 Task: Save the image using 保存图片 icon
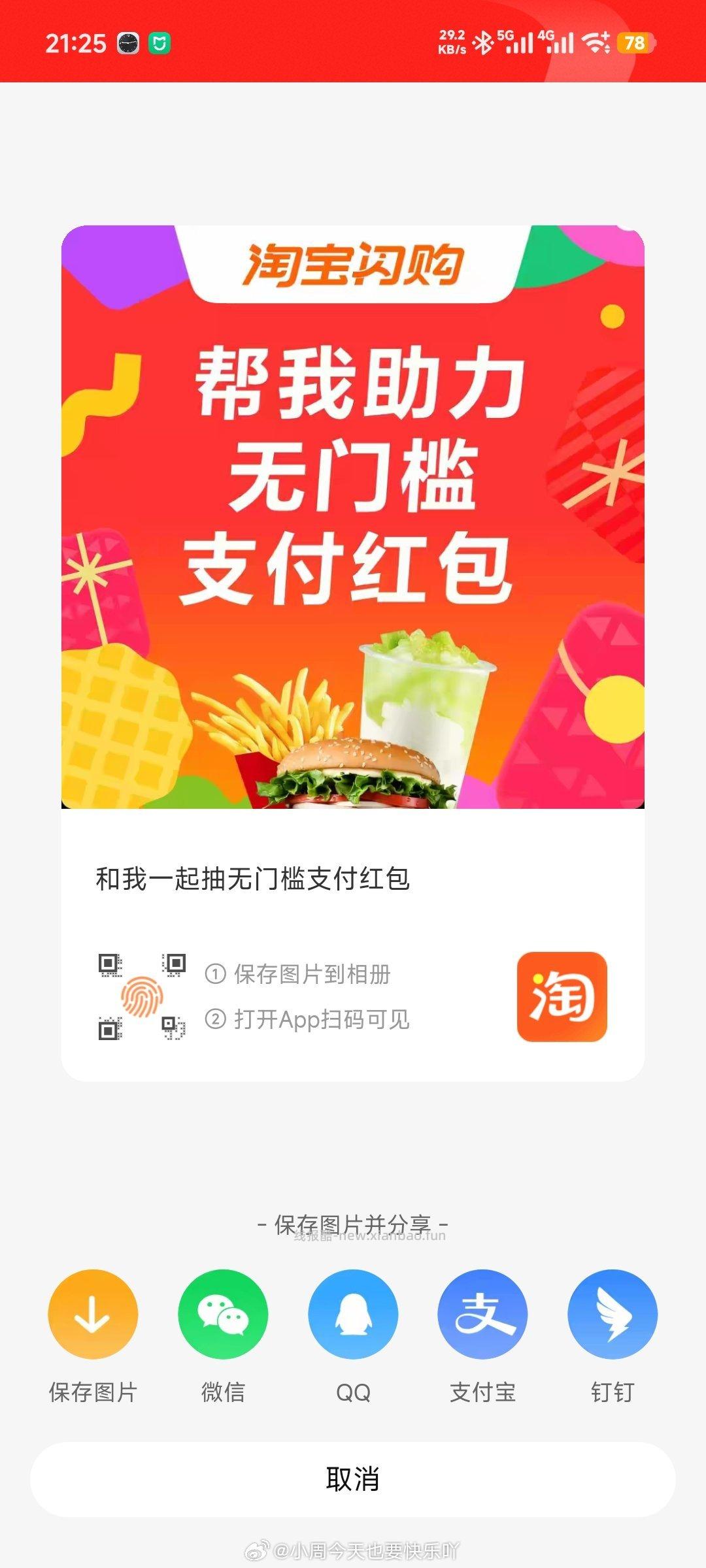(x=92, y=1315)
